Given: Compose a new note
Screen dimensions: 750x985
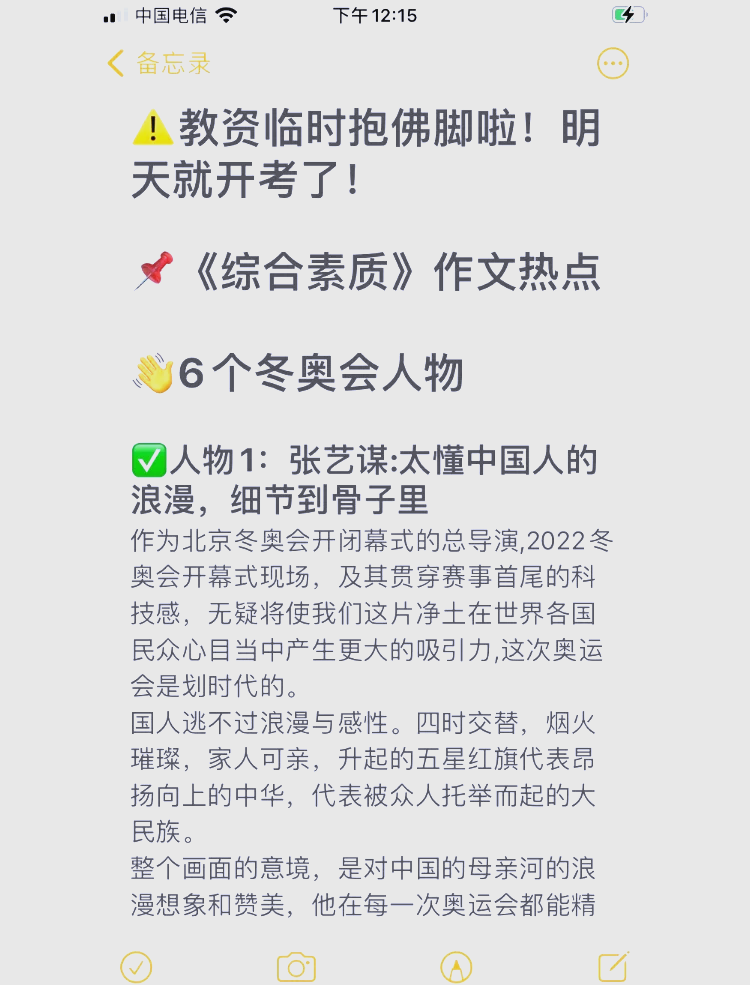Looking at the screenshot, I should (613, 967).
